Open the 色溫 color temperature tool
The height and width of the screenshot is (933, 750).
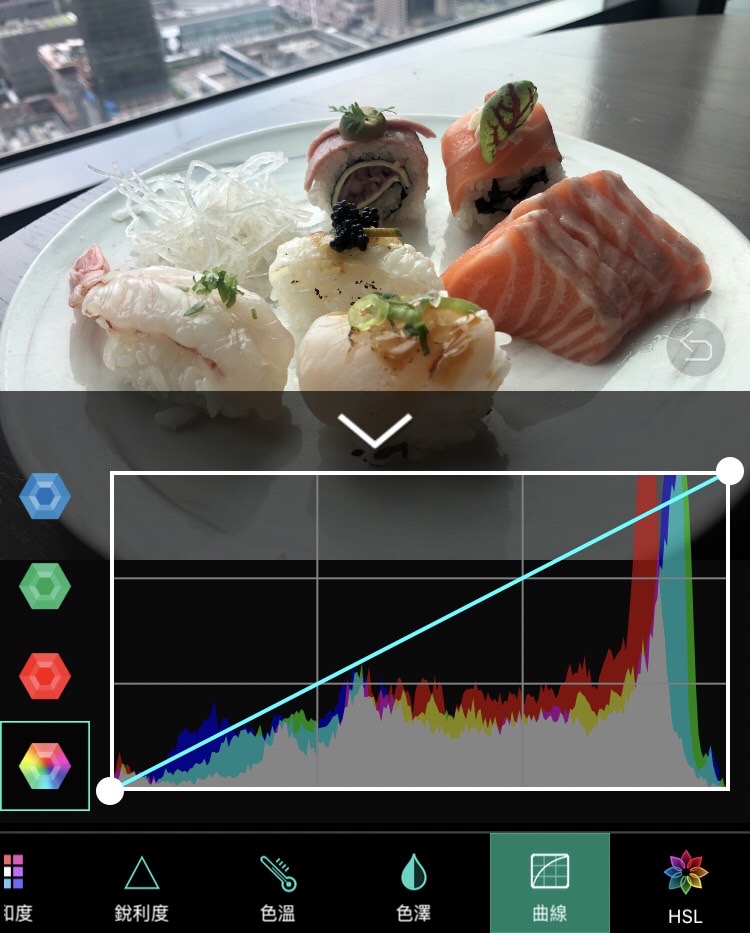[277, 883]
